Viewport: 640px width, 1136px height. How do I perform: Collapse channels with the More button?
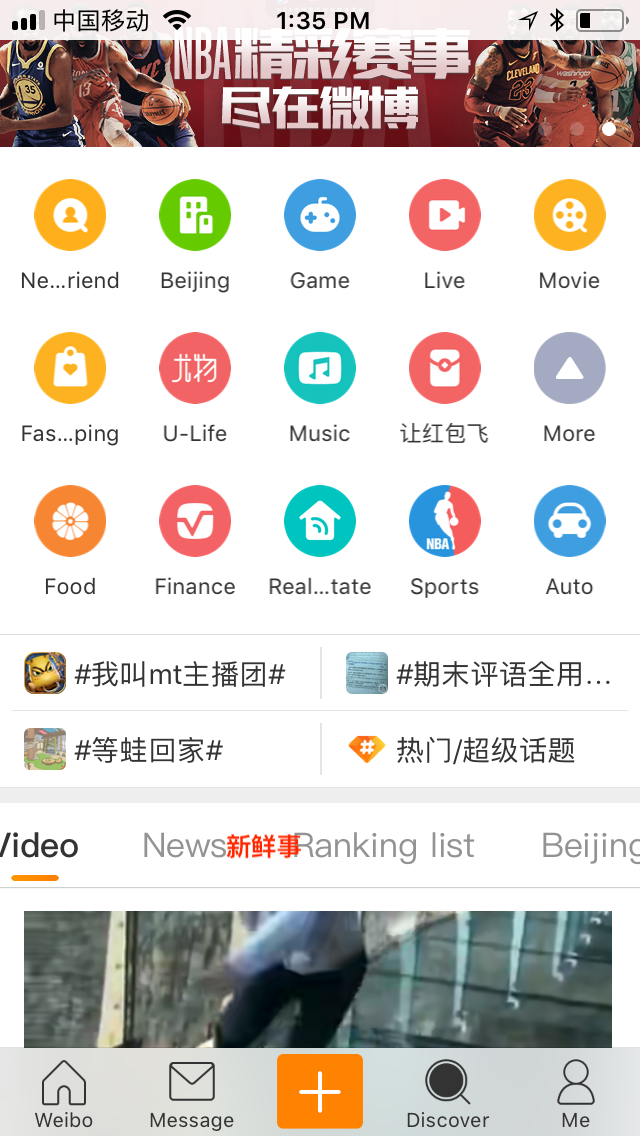pos(569,368)
